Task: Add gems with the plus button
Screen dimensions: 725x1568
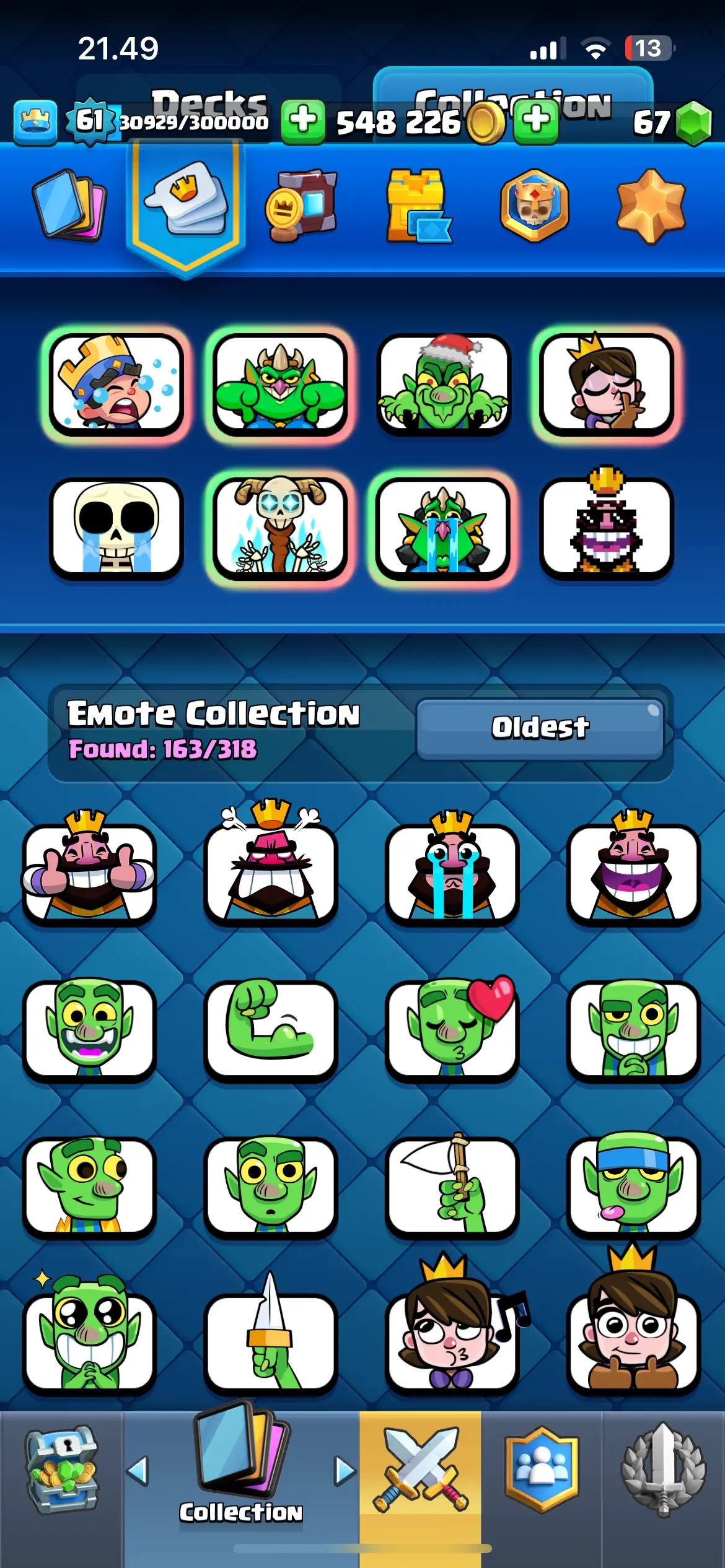Action: [536, 121]
